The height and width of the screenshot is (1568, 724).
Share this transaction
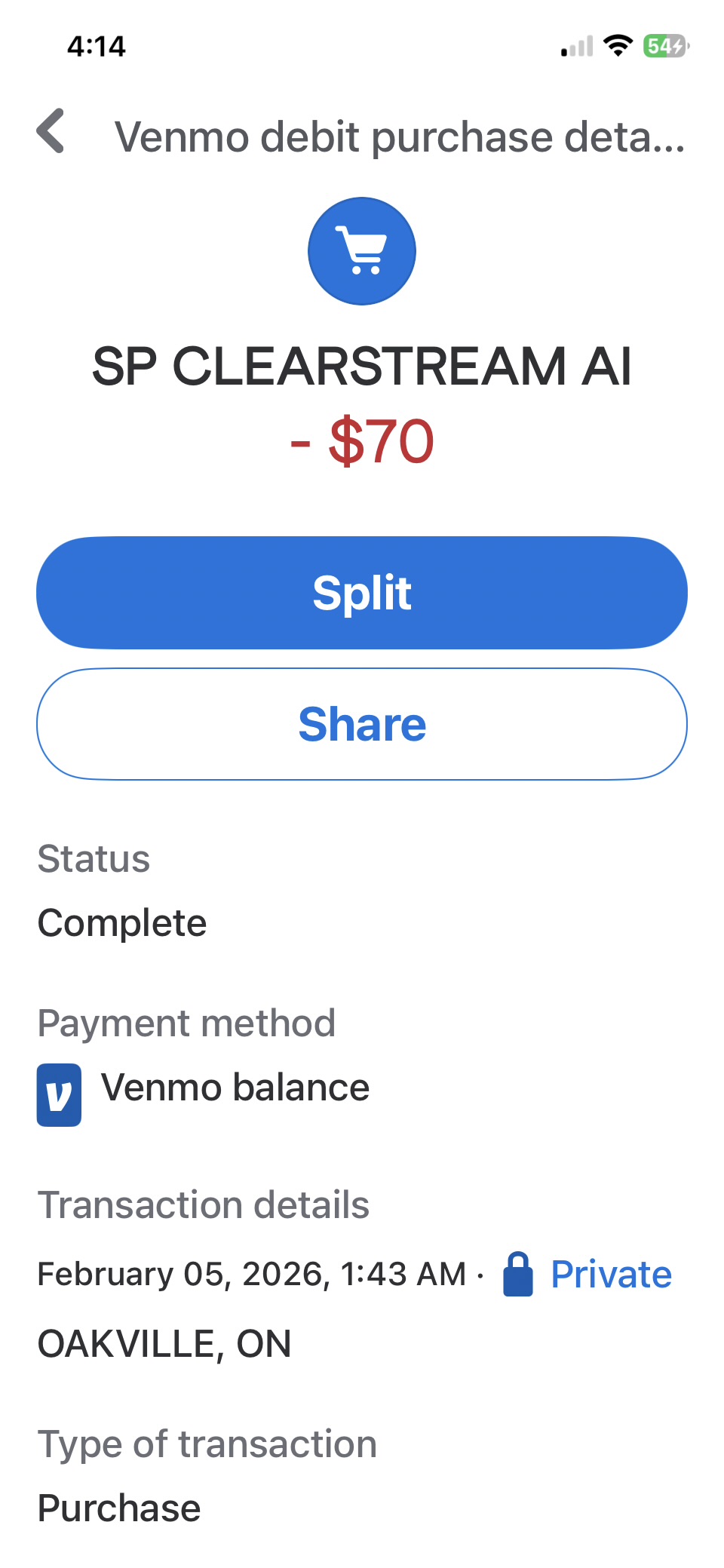[362, 724]
